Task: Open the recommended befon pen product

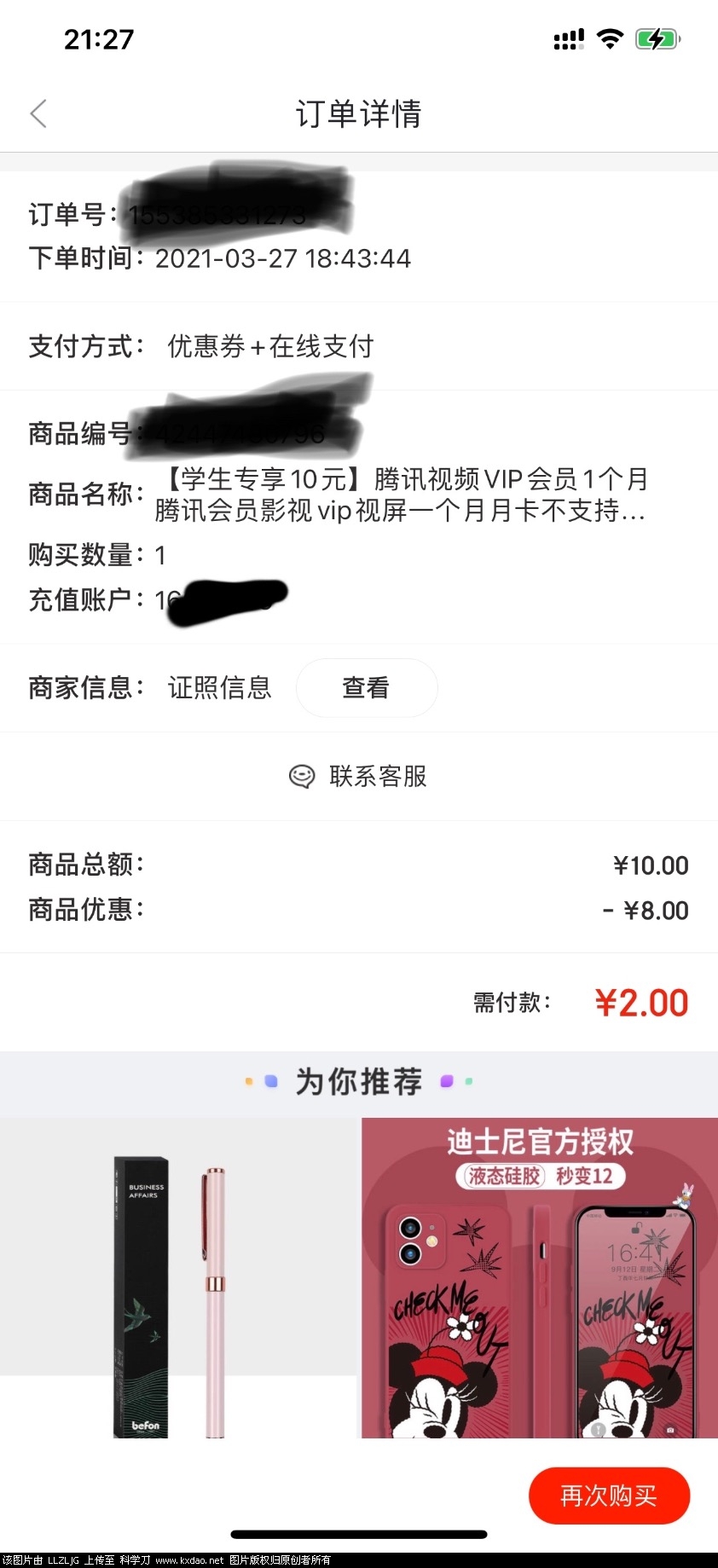Action: click(x=177, y=1279)
